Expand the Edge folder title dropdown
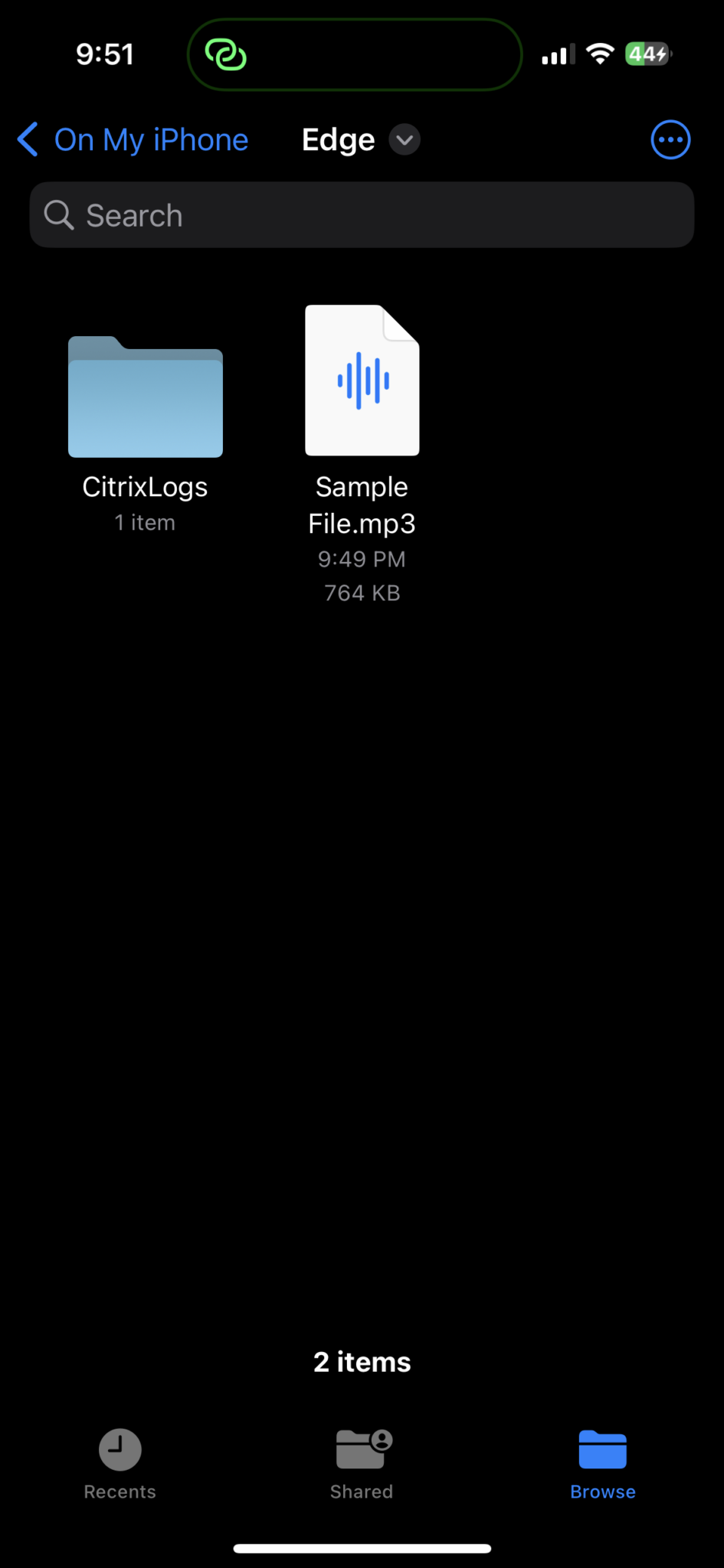The height and width of the screenshot is (1568, 724). [x=405, y=140]
